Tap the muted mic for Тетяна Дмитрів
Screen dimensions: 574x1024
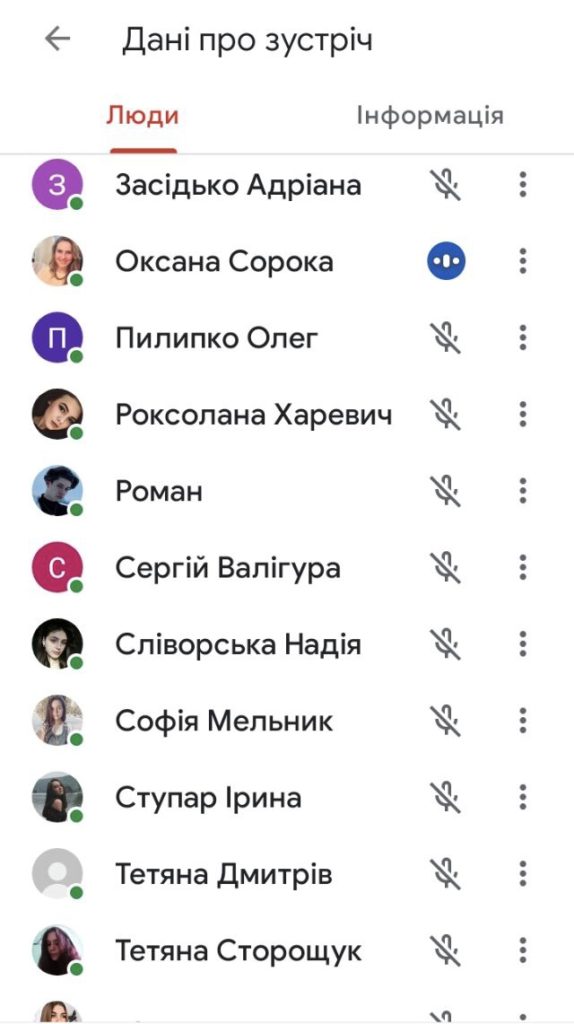(445, 873)
